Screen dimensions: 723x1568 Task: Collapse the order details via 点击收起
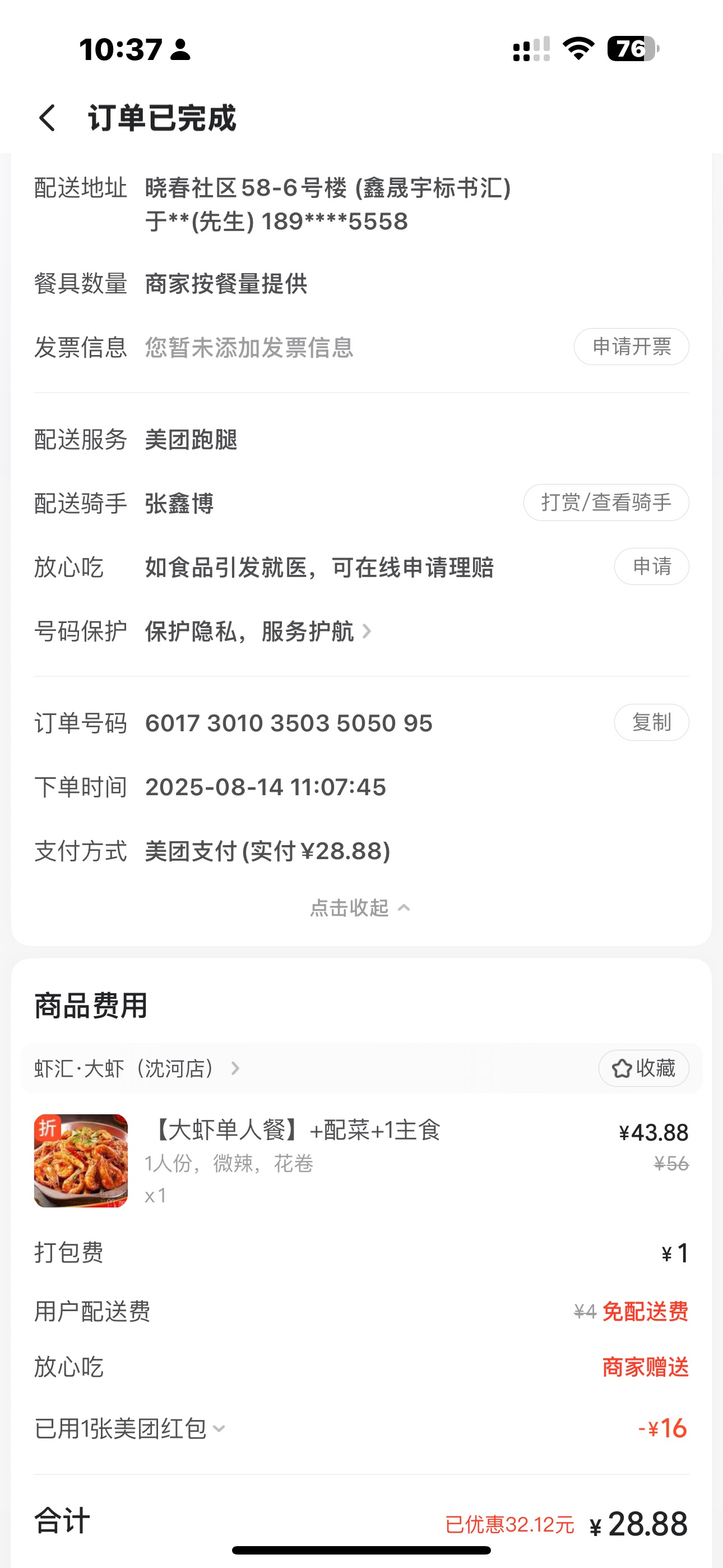[360, 908]
